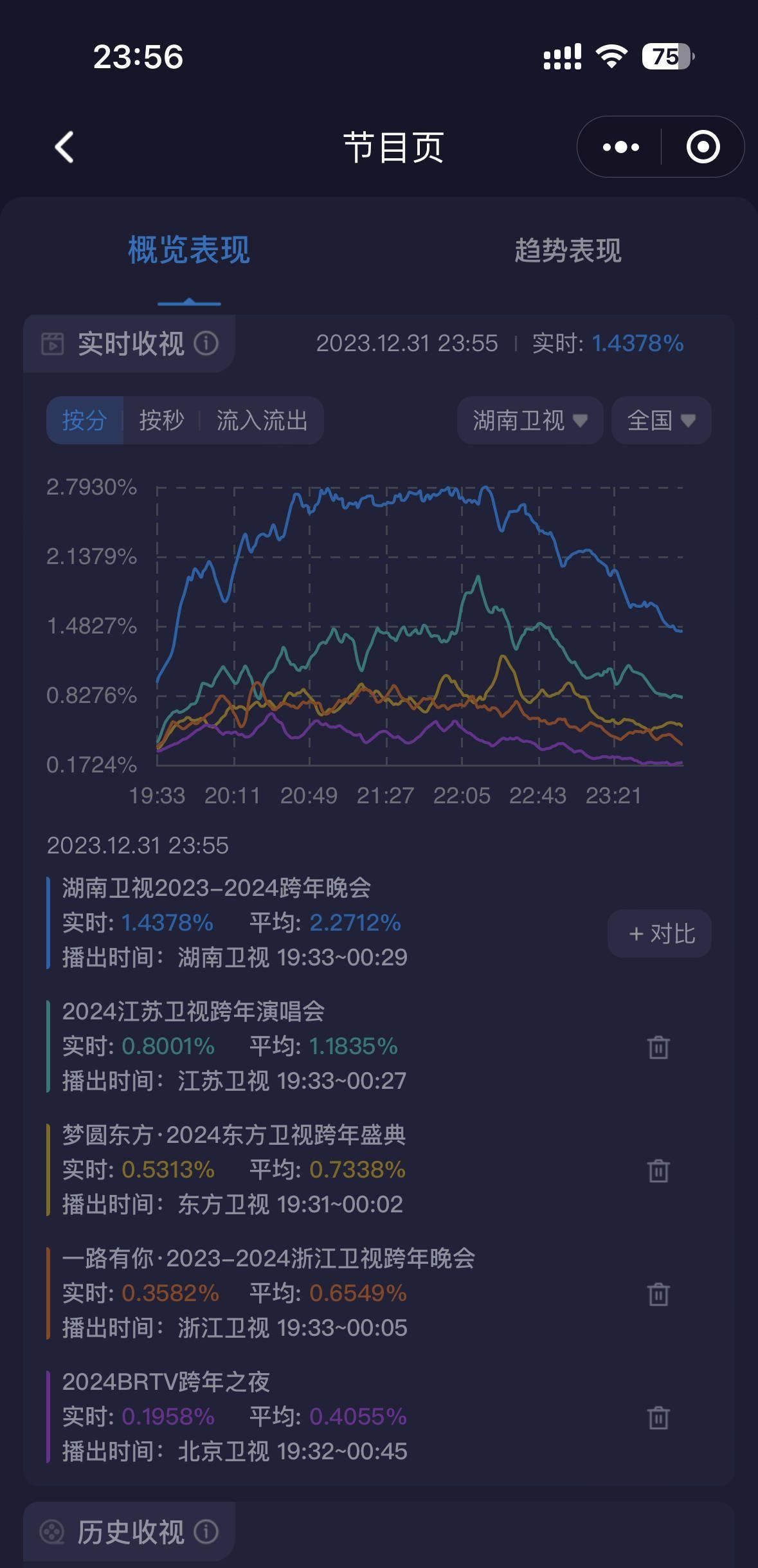758x1568 pixels.
Task: Open info icon beside 历史收视
Action: pos(206,1532)
